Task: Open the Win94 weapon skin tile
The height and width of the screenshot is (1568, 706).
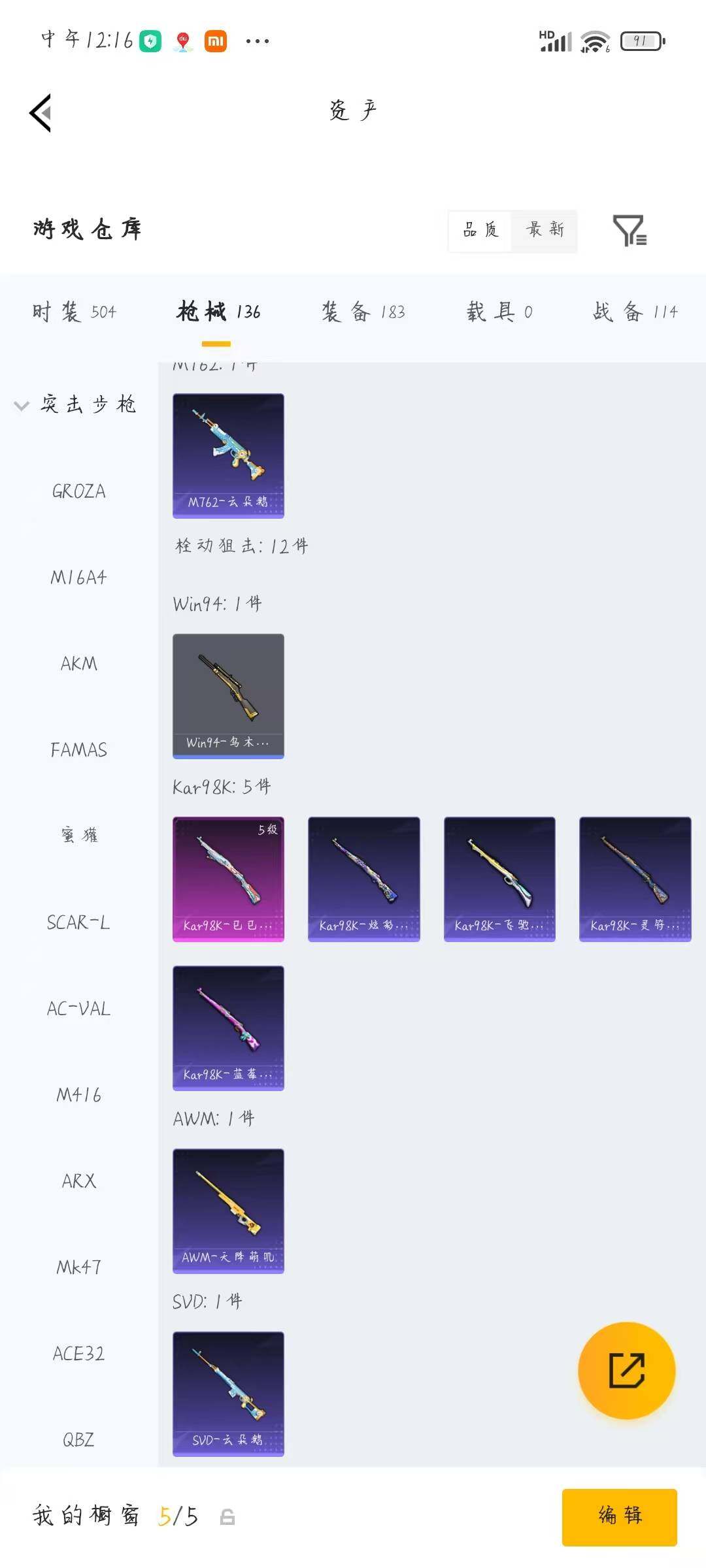Action: tap(228, 696)
